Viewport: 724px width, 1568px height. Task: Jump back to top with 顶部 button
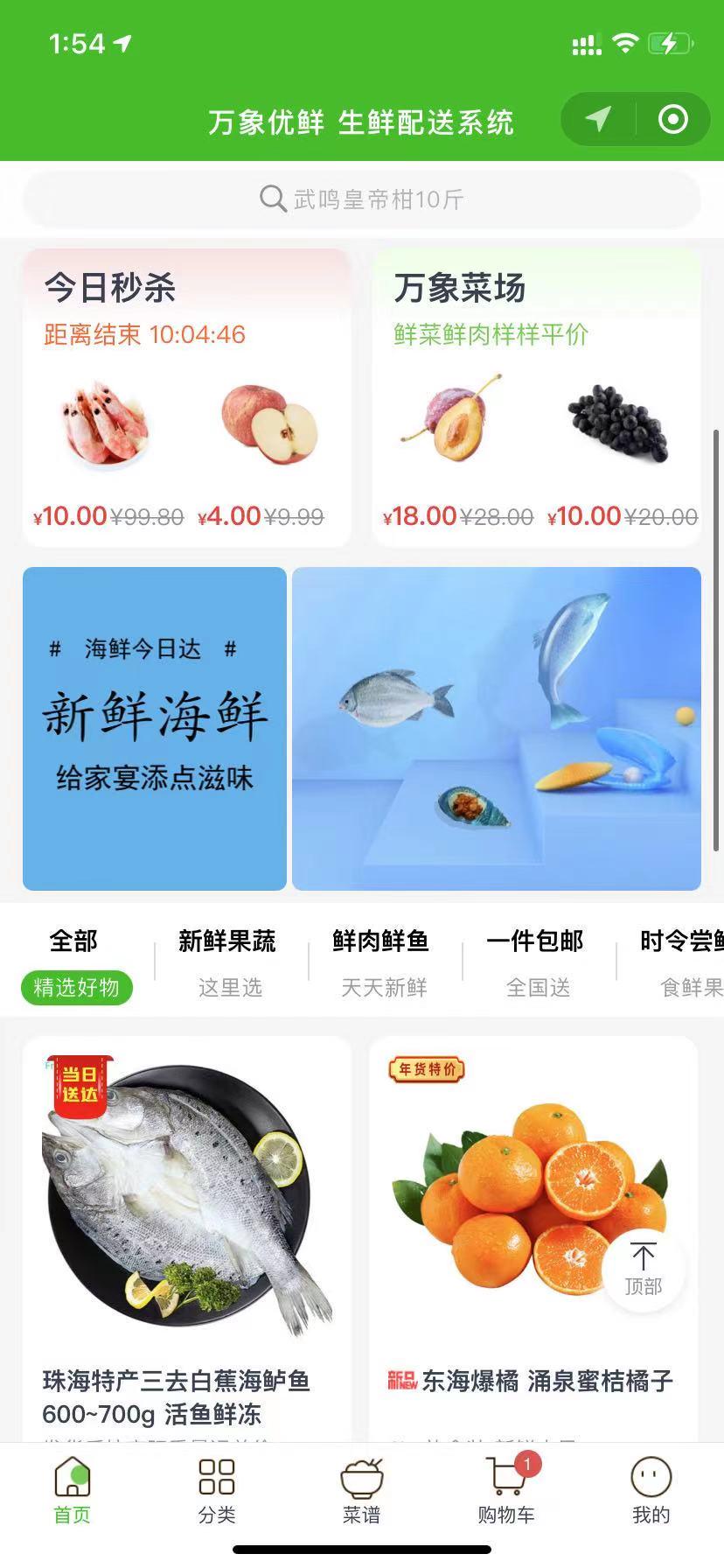[x=643, y=1269]
